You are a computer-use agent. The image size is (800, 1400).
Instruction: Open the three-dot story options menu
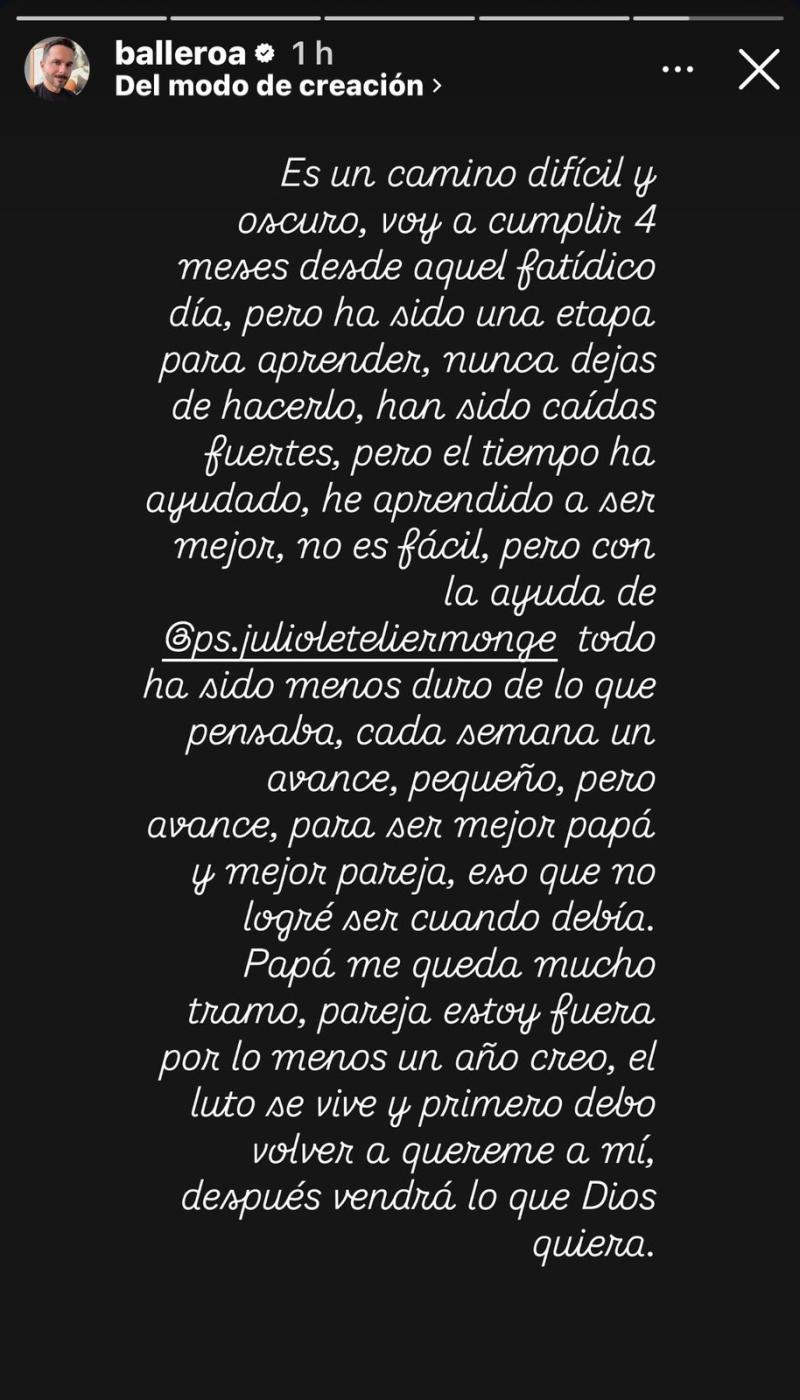point(678,70)
